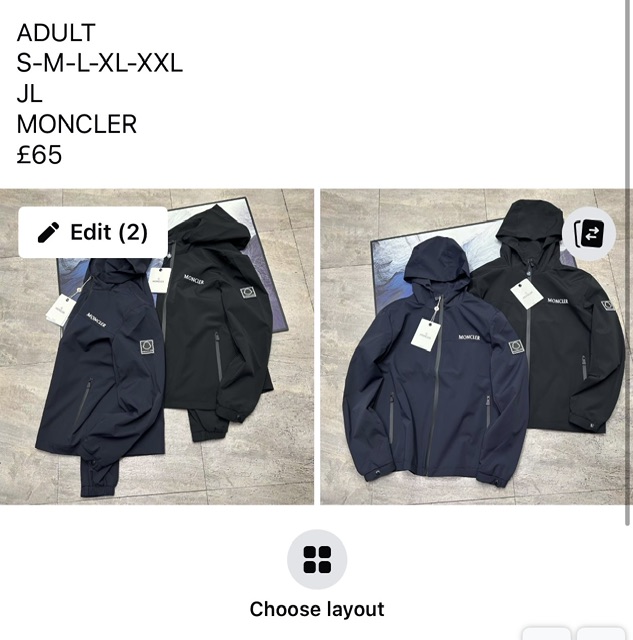Open the Choose layout option
This screenshot has width=633, height=640.
point(316,559)
